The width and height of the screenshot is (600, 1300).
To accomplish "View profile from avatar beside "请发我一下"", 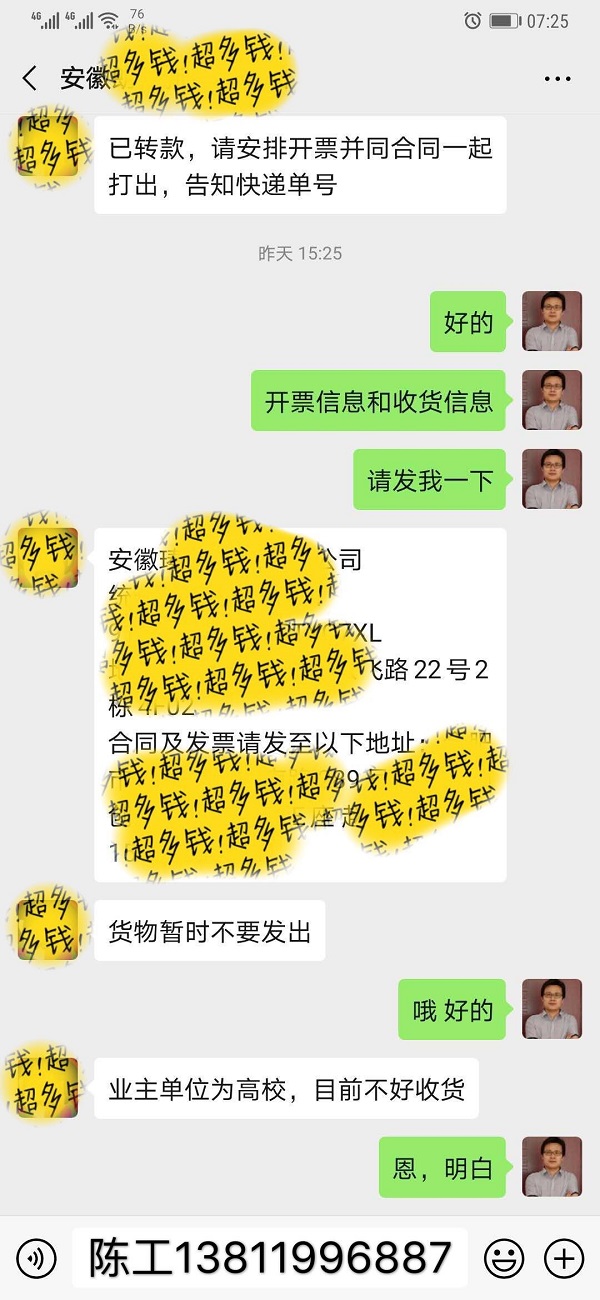I will (552, 479).
